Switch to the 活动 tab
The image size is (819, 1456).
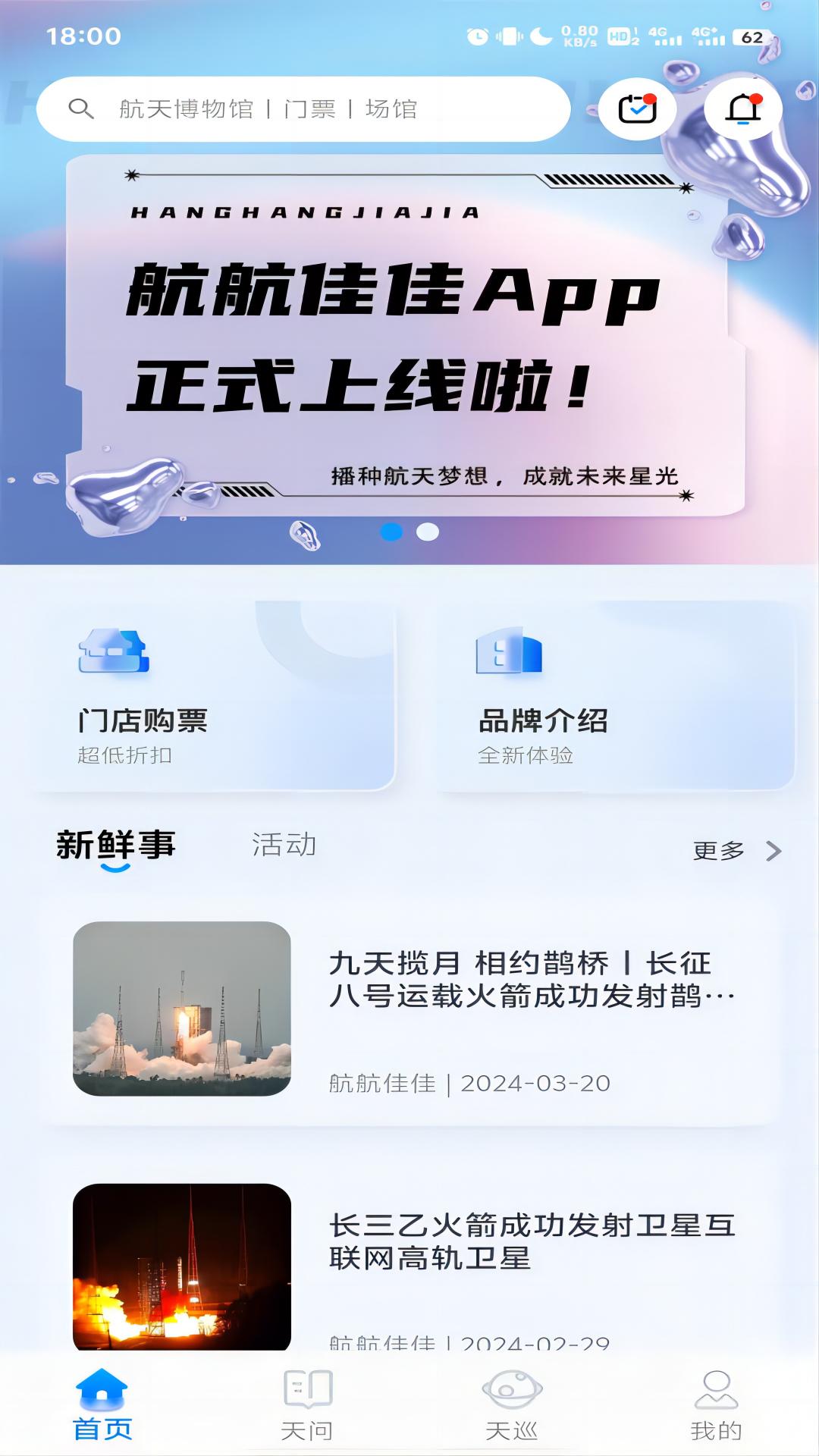(x=284, y=847)
